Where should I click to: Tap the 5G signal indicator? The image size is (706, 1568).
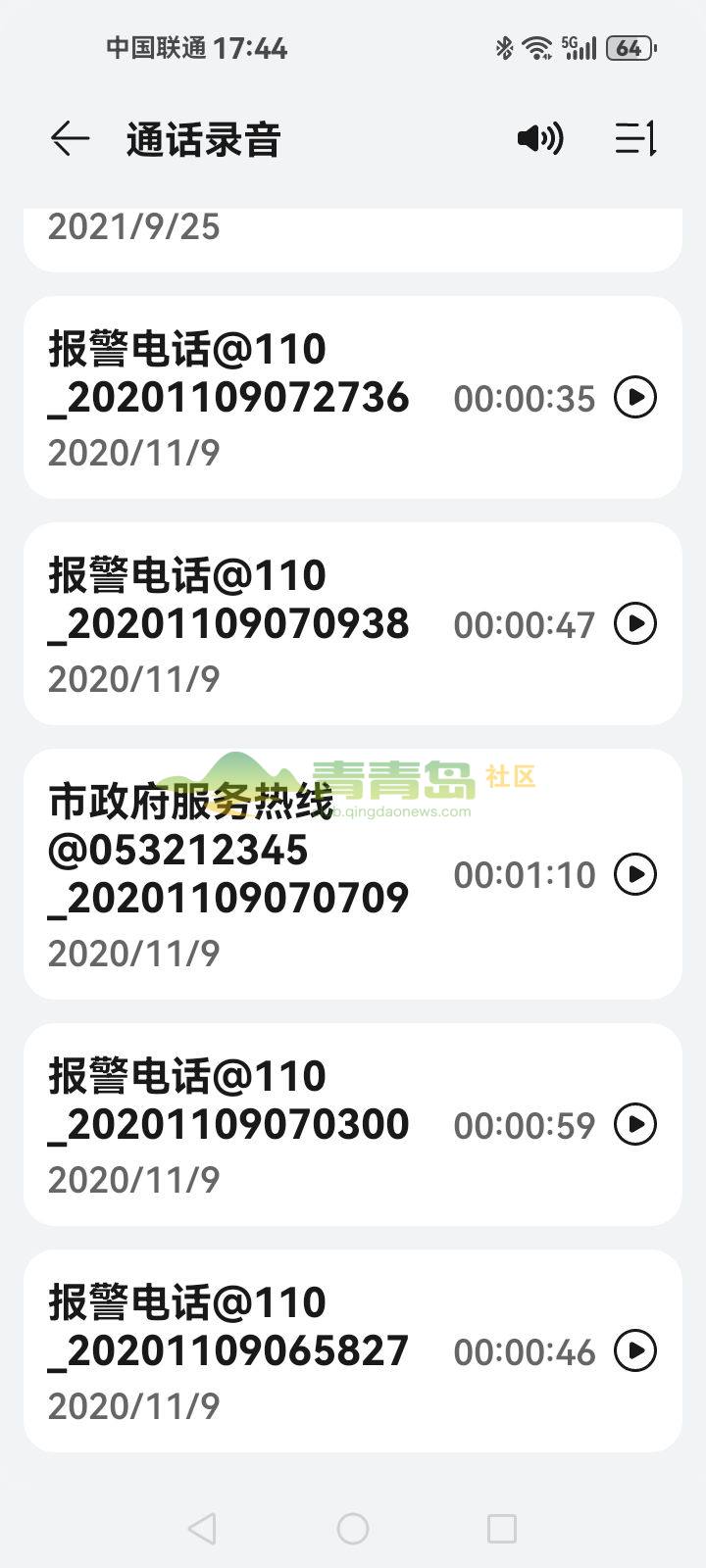point(580,46)
